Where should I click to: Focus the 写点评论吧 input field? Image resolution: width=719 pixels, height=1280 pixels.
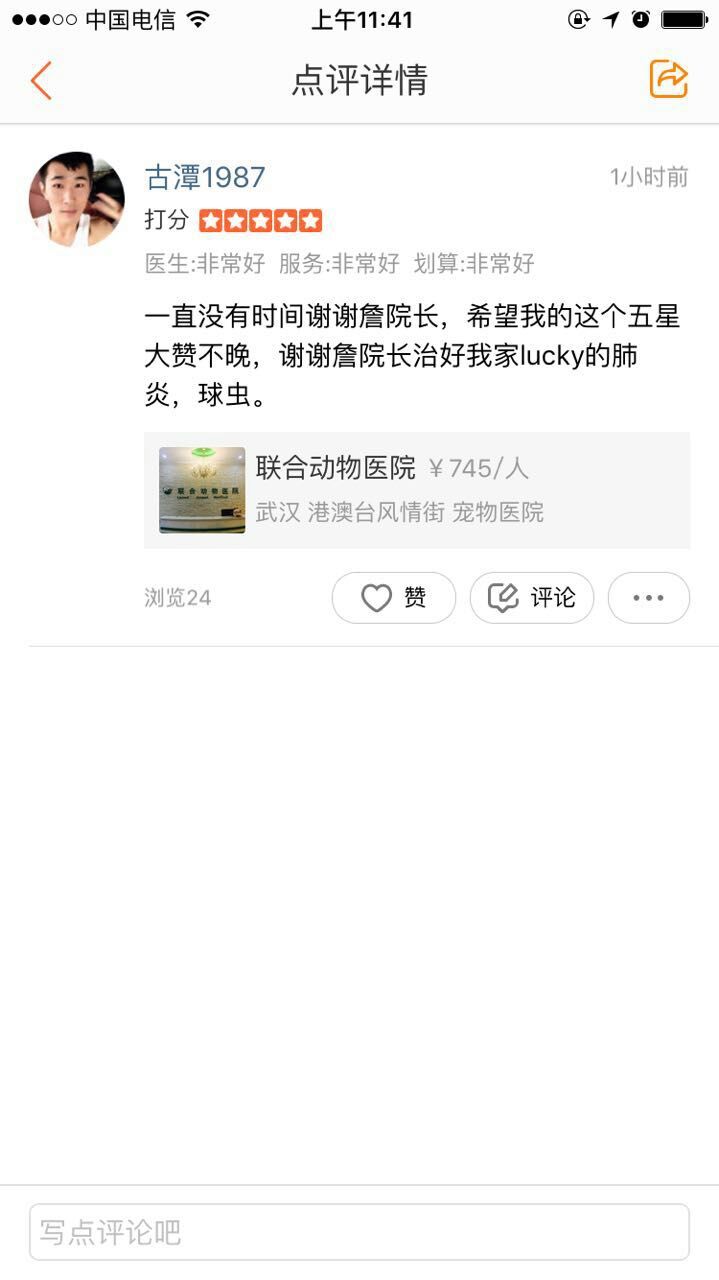[x=359, y=1232]
